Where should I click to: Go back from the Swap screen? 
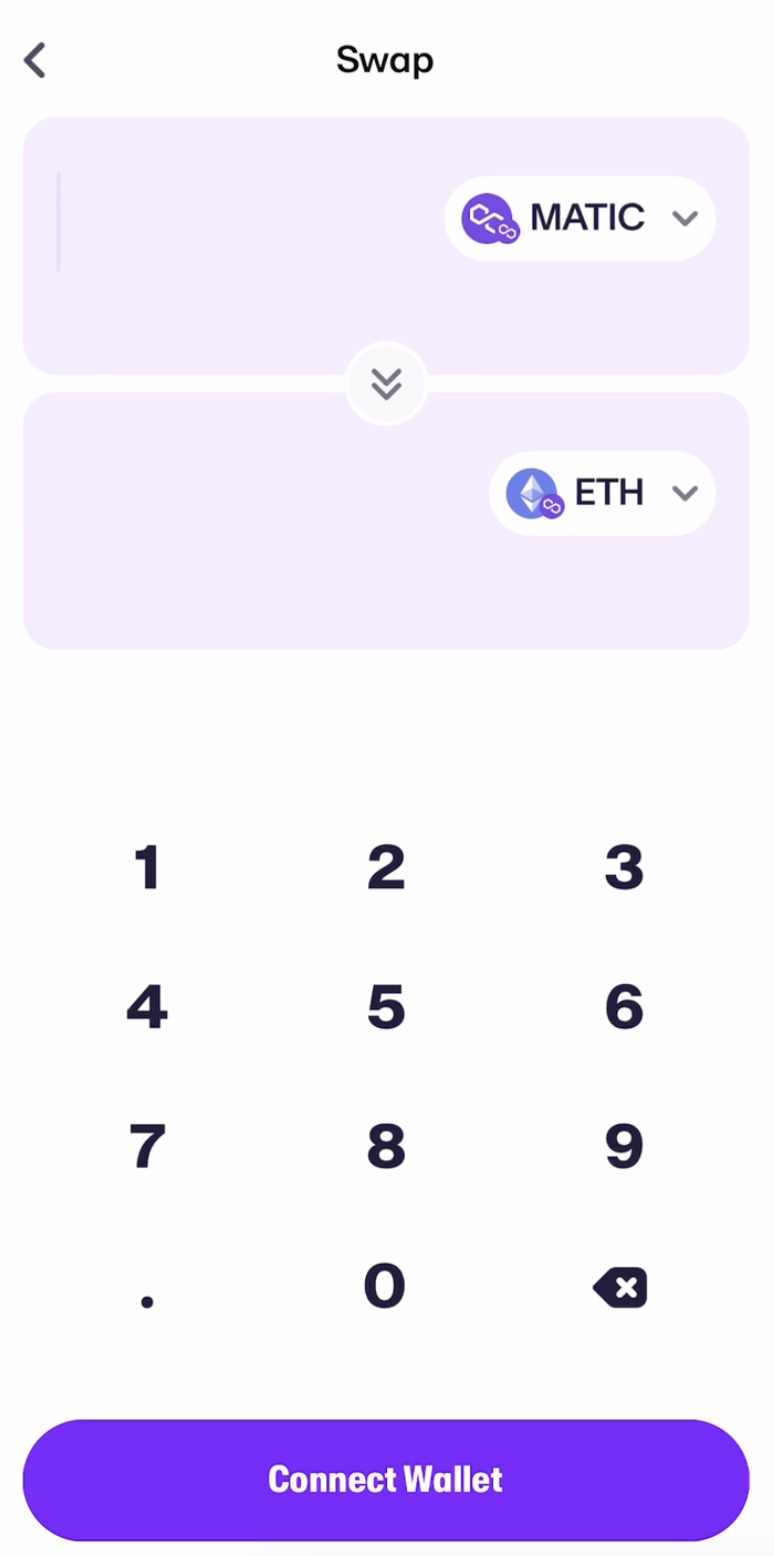[x=35, y=61]
